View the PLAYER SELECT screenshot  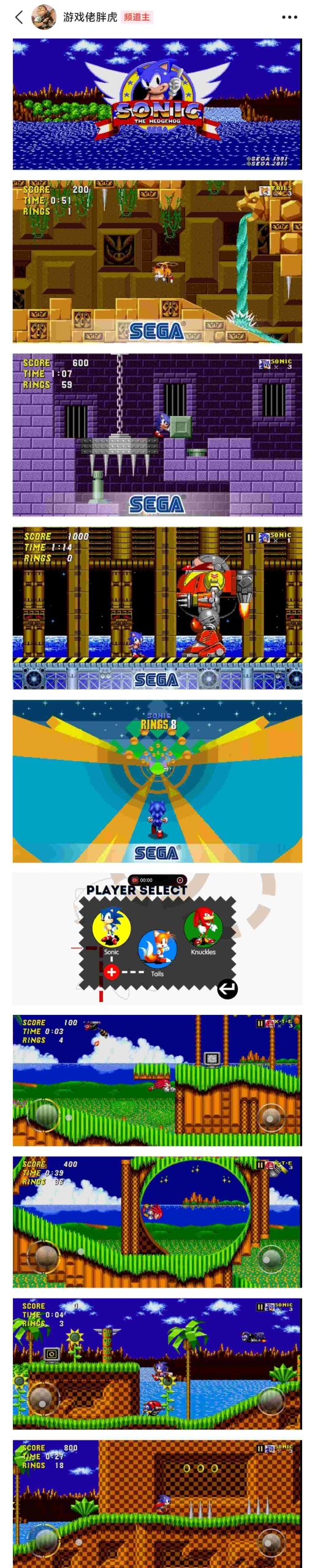(157, 939)
